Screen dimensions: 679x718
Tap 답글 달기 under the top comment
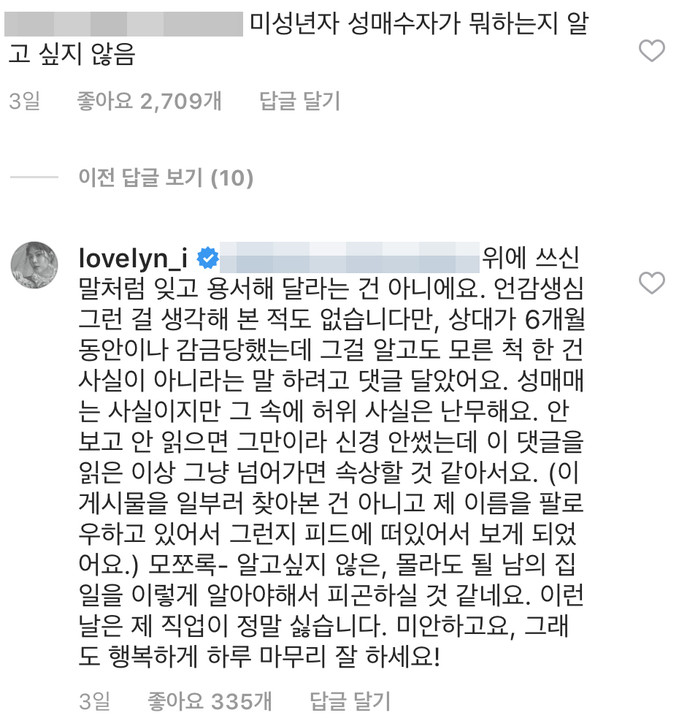tap(300, 101)
